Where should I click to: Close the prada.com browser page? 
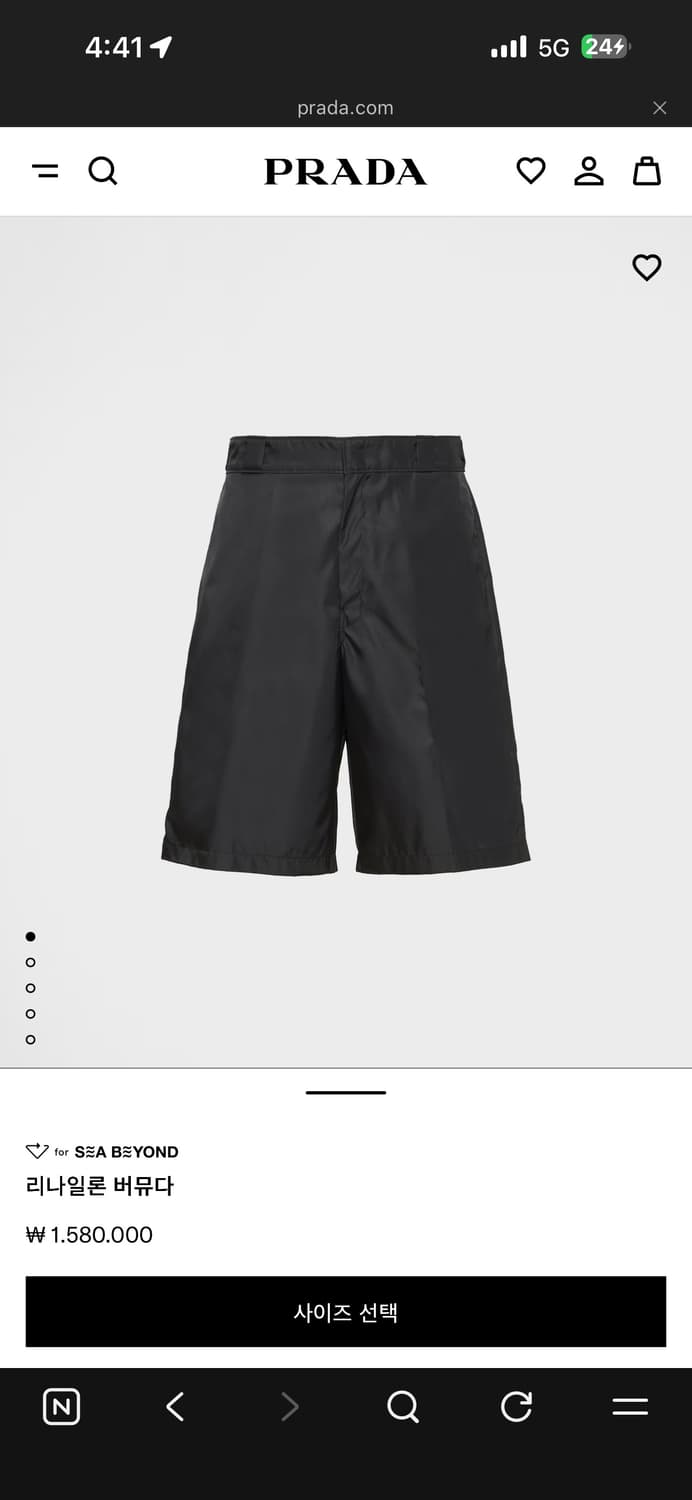pyautogui.click(x=659, y=108)
